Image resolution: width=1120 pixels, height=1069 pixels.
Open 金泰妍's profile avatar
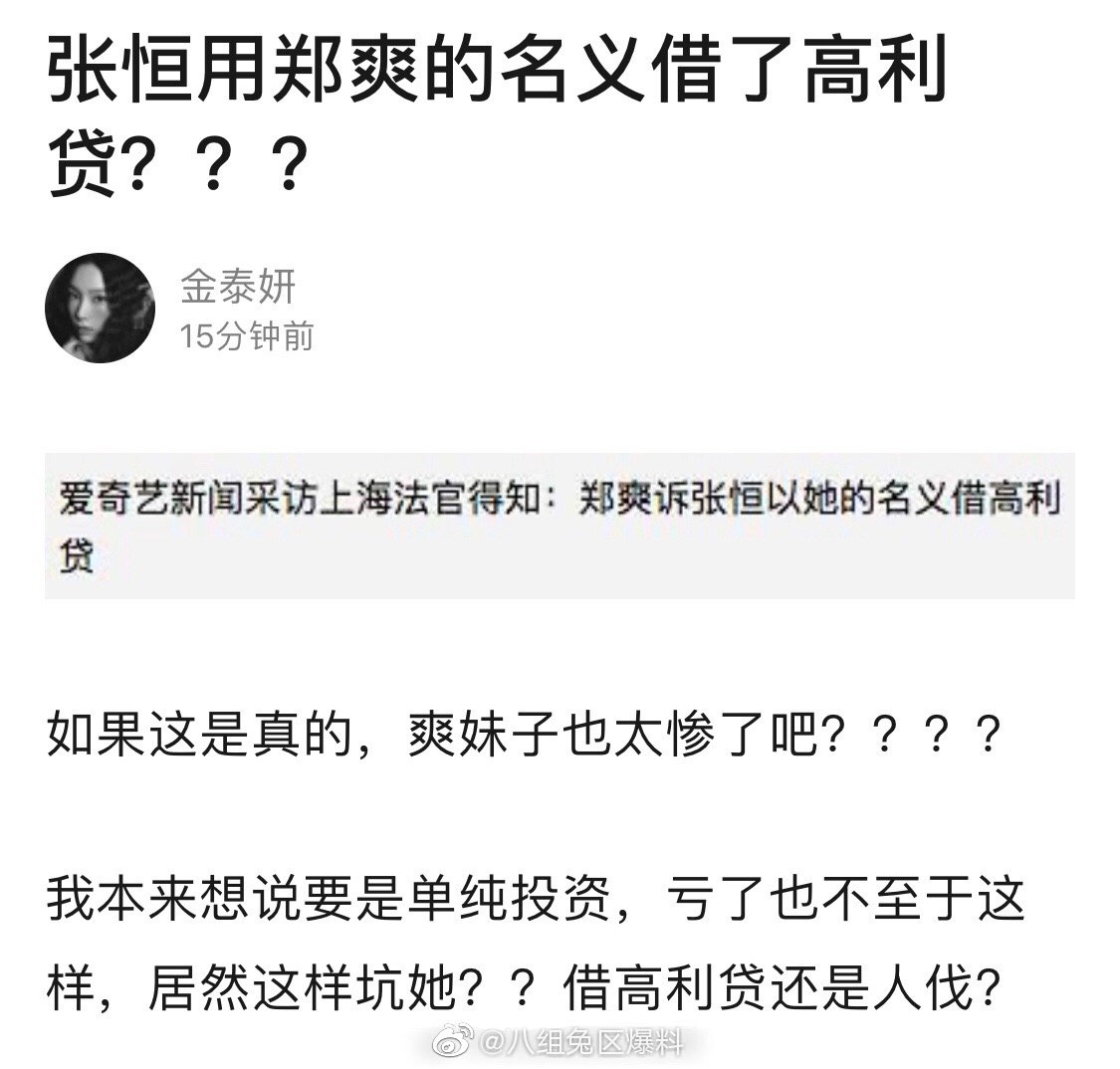coord(101,308)
